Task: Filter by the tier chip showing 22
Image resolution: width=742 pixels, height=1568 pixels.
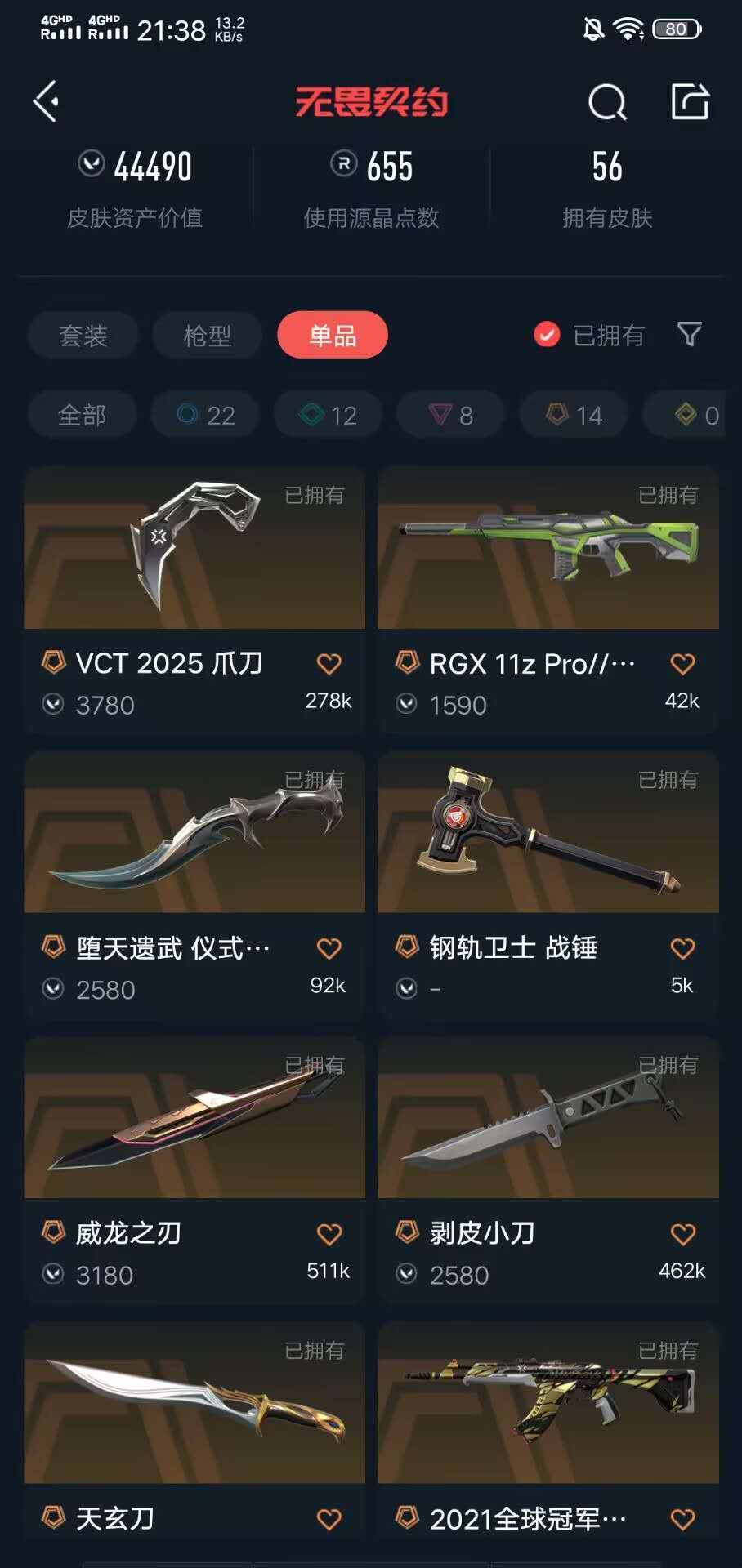Action: pyautogui.click(x=205, y=415)
